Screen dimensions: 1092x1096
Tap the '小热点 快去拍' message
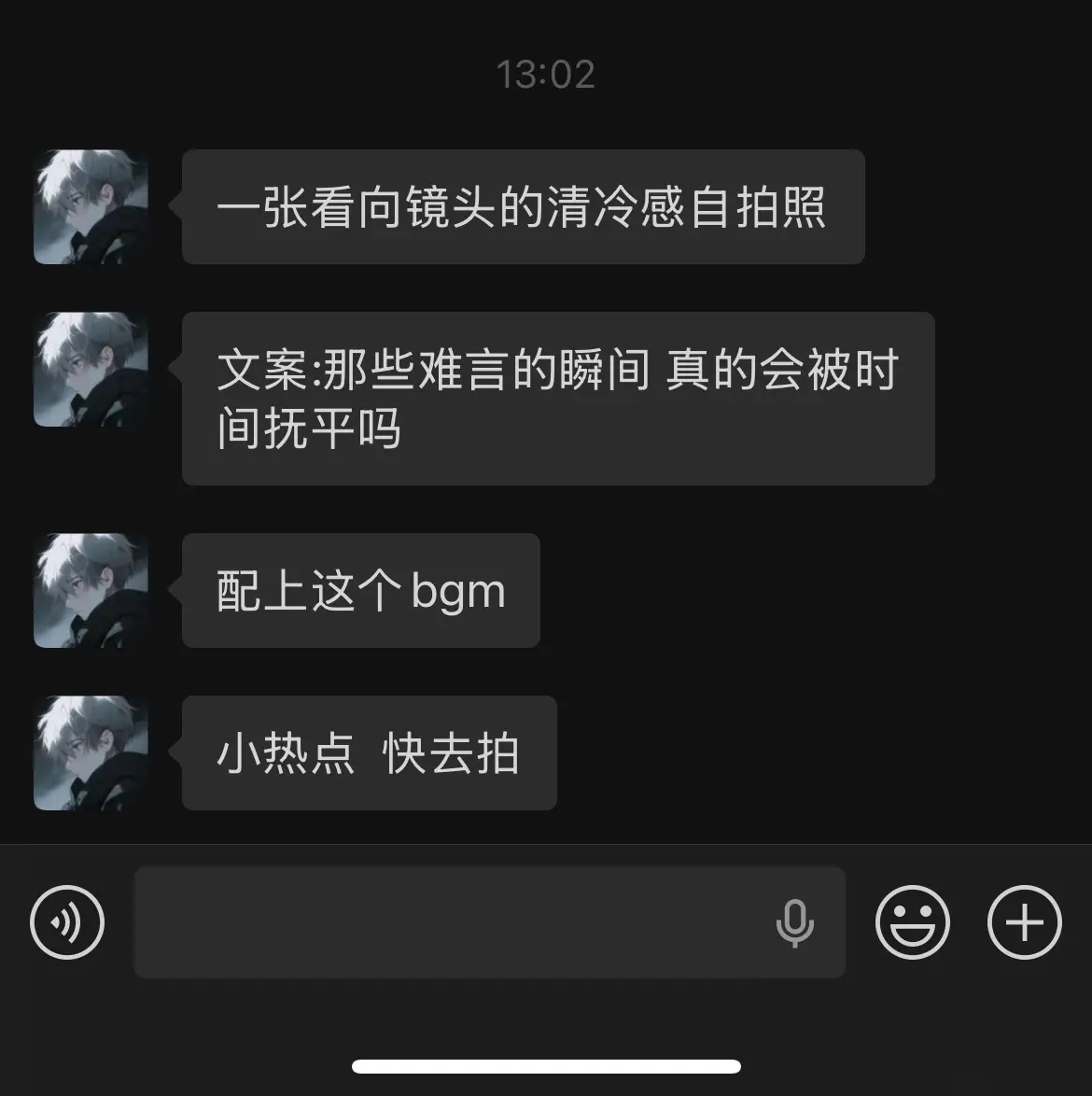pos(368,752)
